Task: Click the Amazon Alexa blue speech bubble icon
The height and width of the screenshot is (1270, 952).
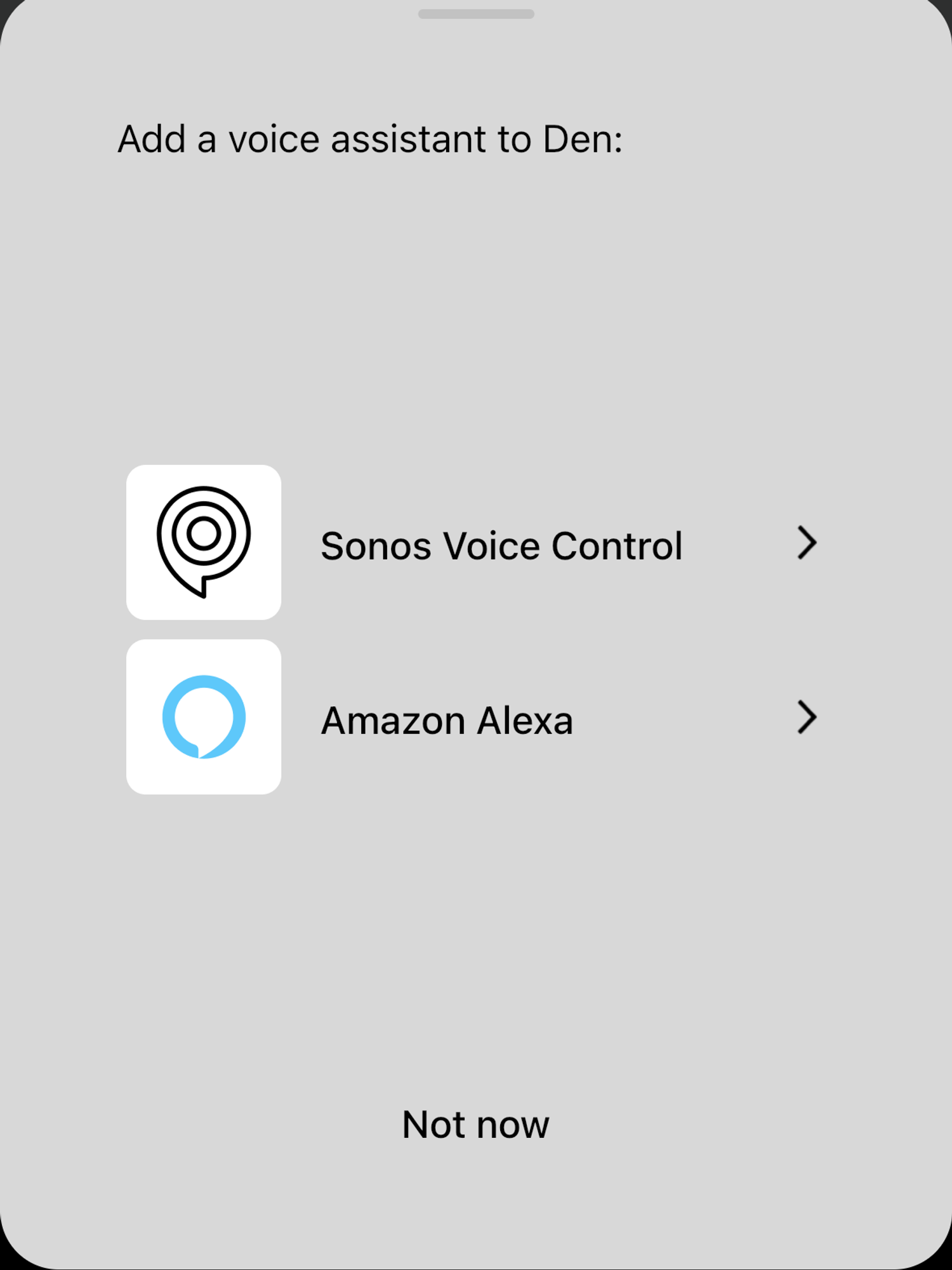Action: [x=204, y=716]
